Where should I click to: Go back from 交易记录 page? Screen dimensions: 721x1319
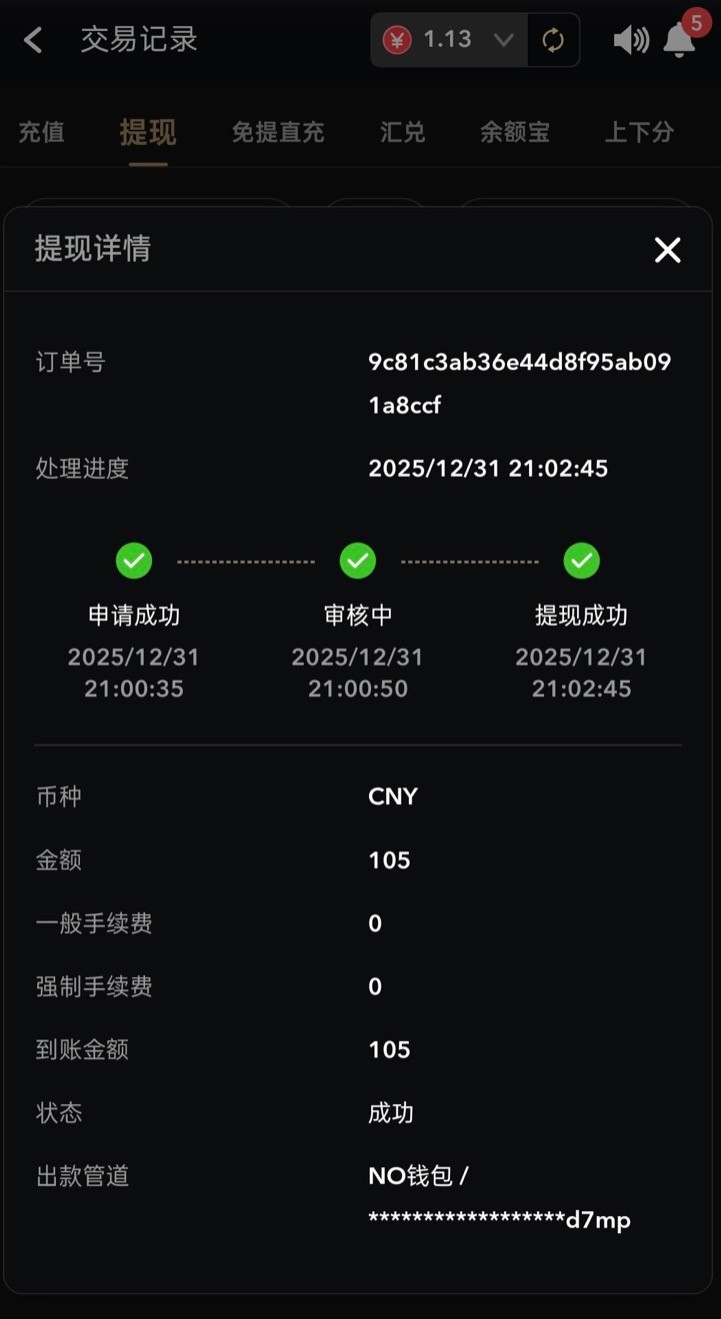(x=33, y=40)
